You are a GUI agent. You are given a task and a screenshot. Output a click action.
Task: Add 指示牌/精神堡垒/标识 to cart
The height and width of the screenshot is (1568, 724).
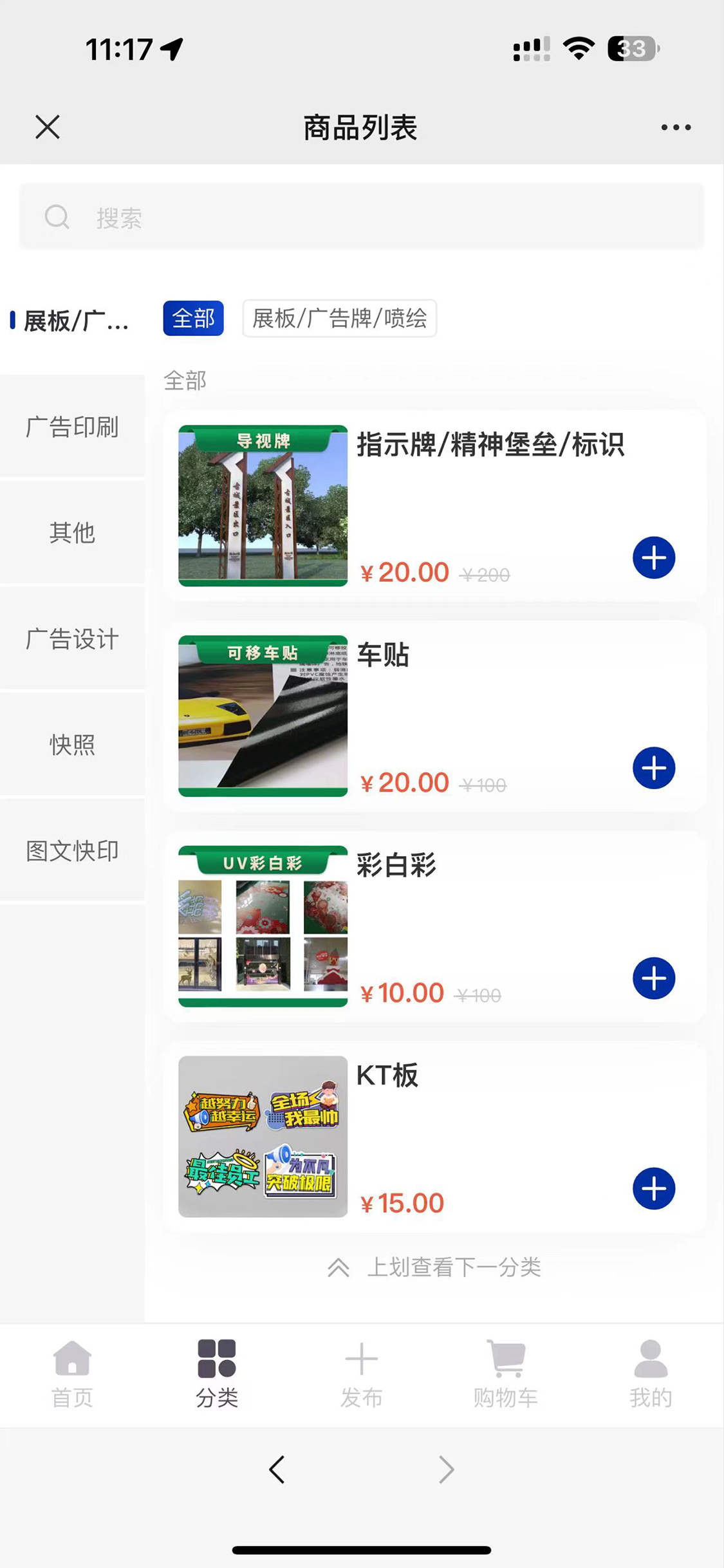point(653,557)
